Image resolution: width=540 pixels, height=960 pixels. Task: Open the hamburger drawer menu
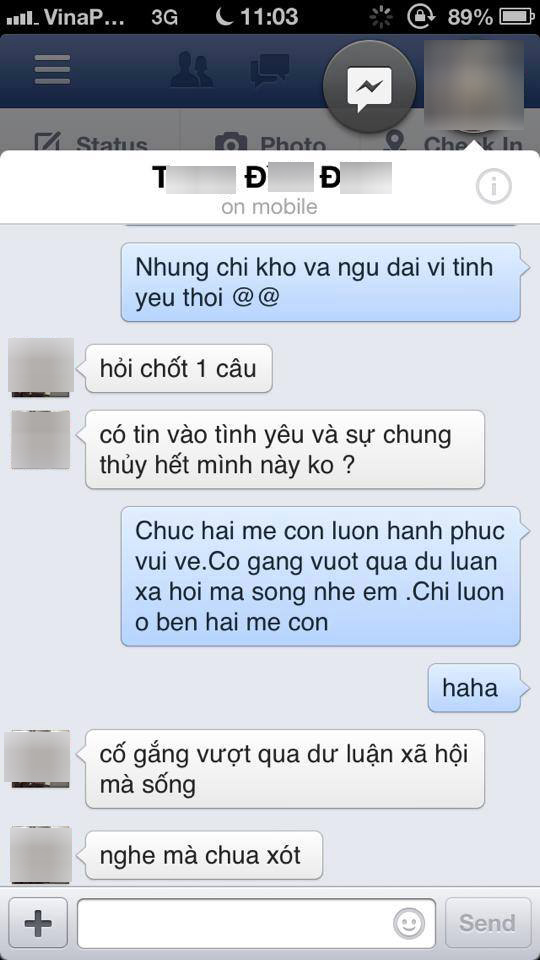52,69
